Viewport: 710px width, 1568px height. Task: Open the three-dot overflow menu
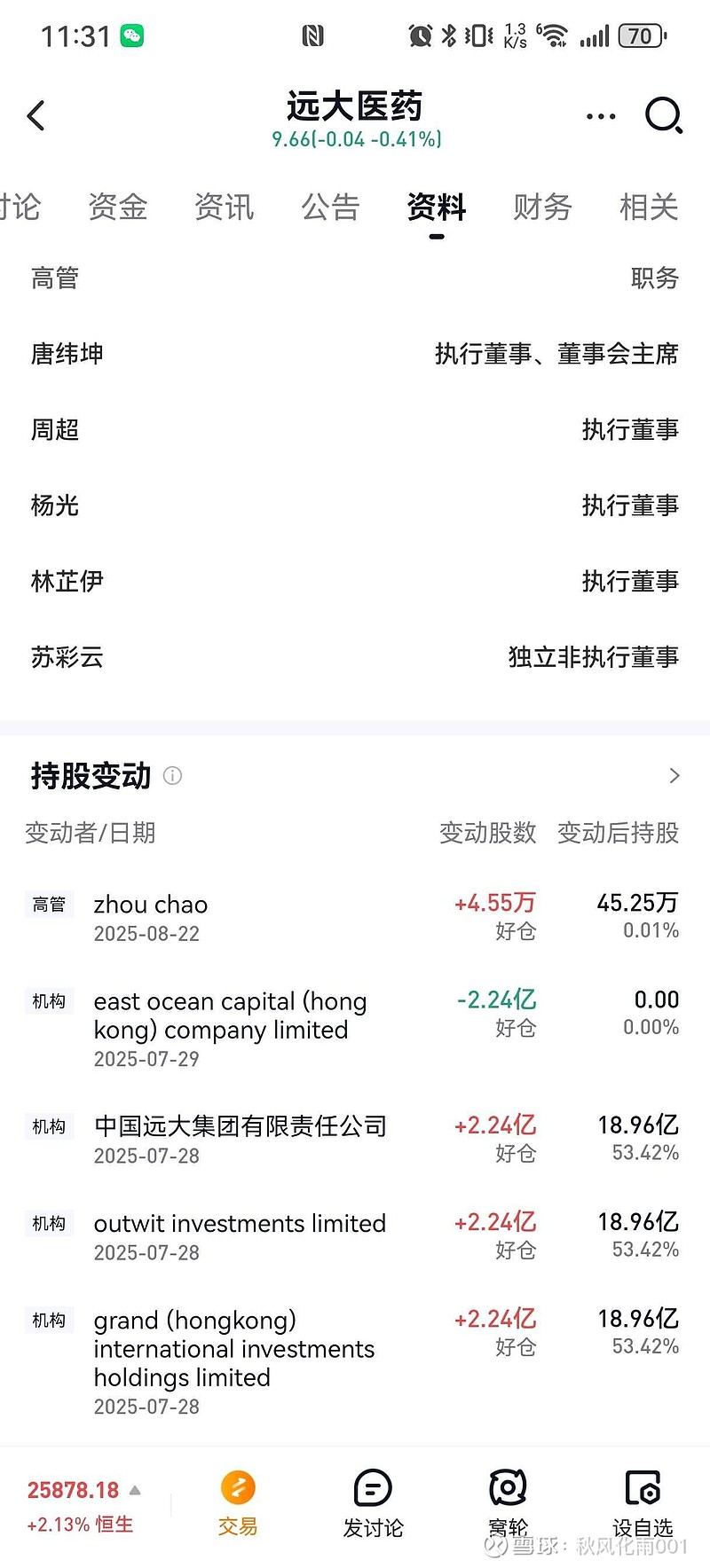click(x=601, y=116)
